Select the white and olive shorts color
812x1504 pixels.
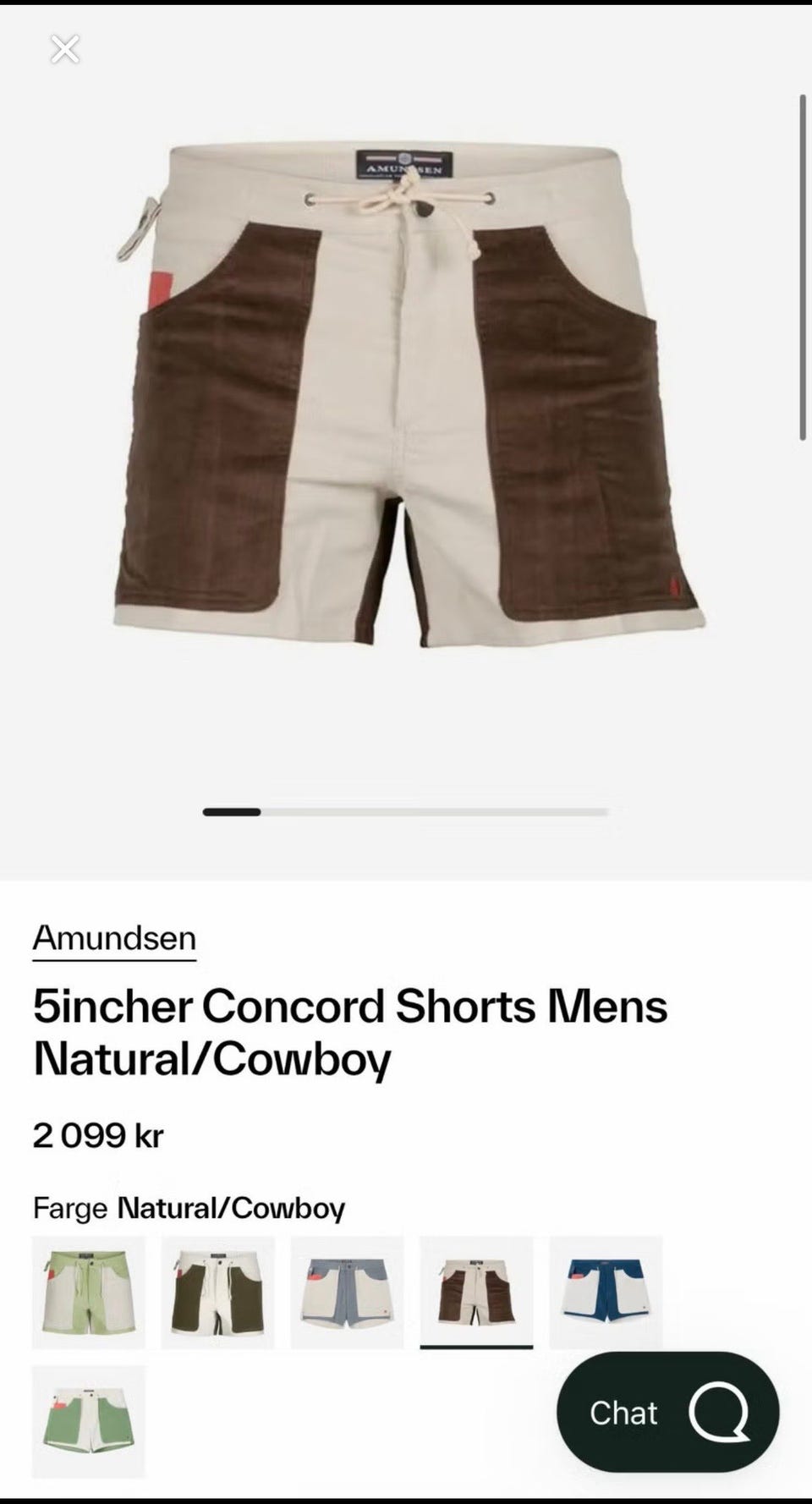pos(218,1292)
